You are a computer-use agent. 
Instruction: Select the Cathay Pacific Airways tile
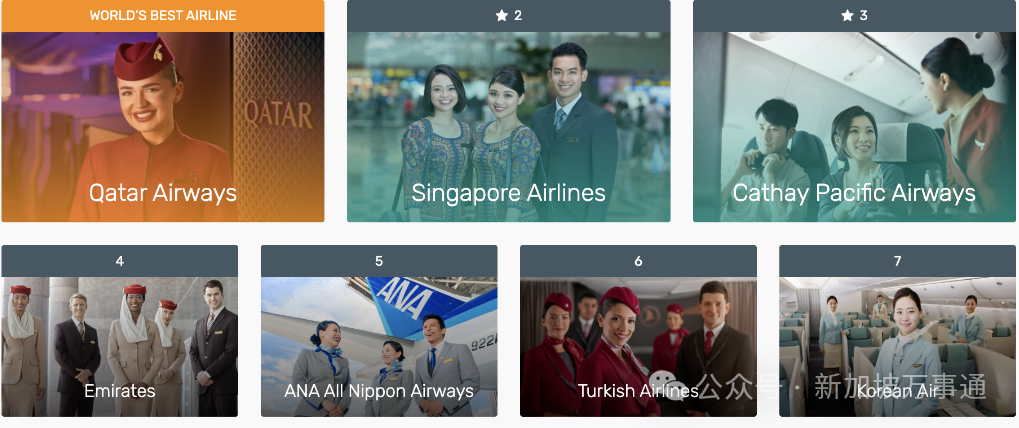(x=854, y=125)
